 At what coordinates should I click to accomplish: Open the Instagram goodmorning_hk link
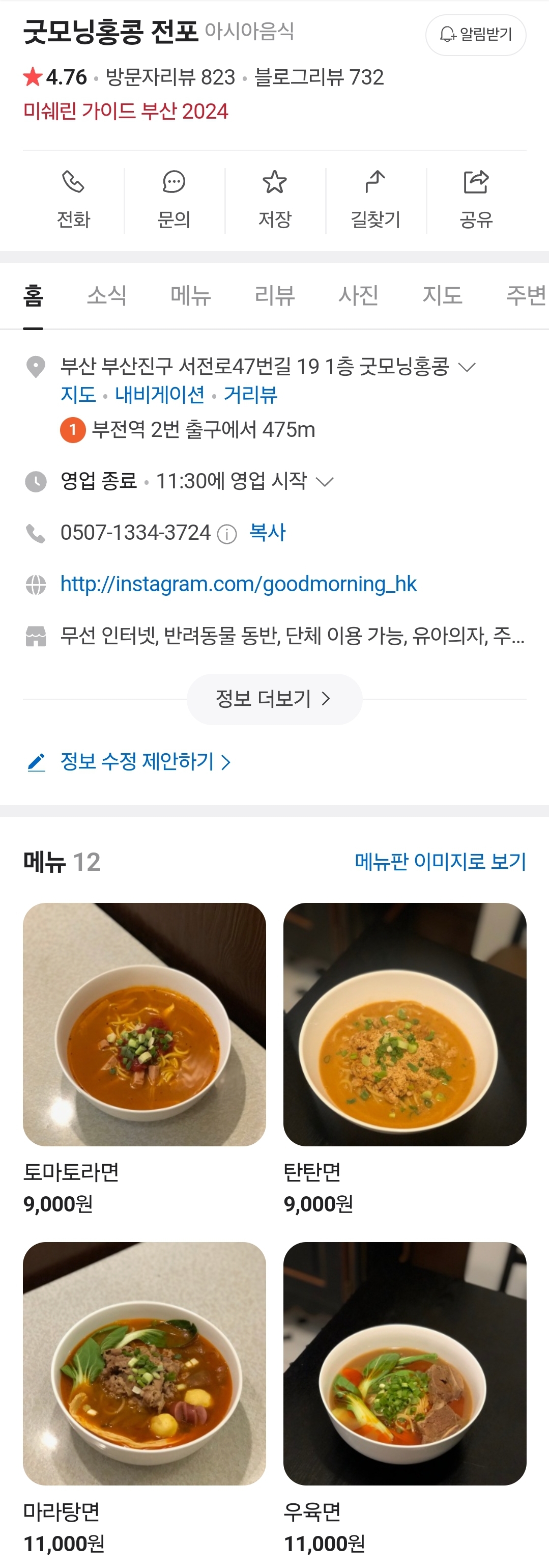tap(238, 584)
